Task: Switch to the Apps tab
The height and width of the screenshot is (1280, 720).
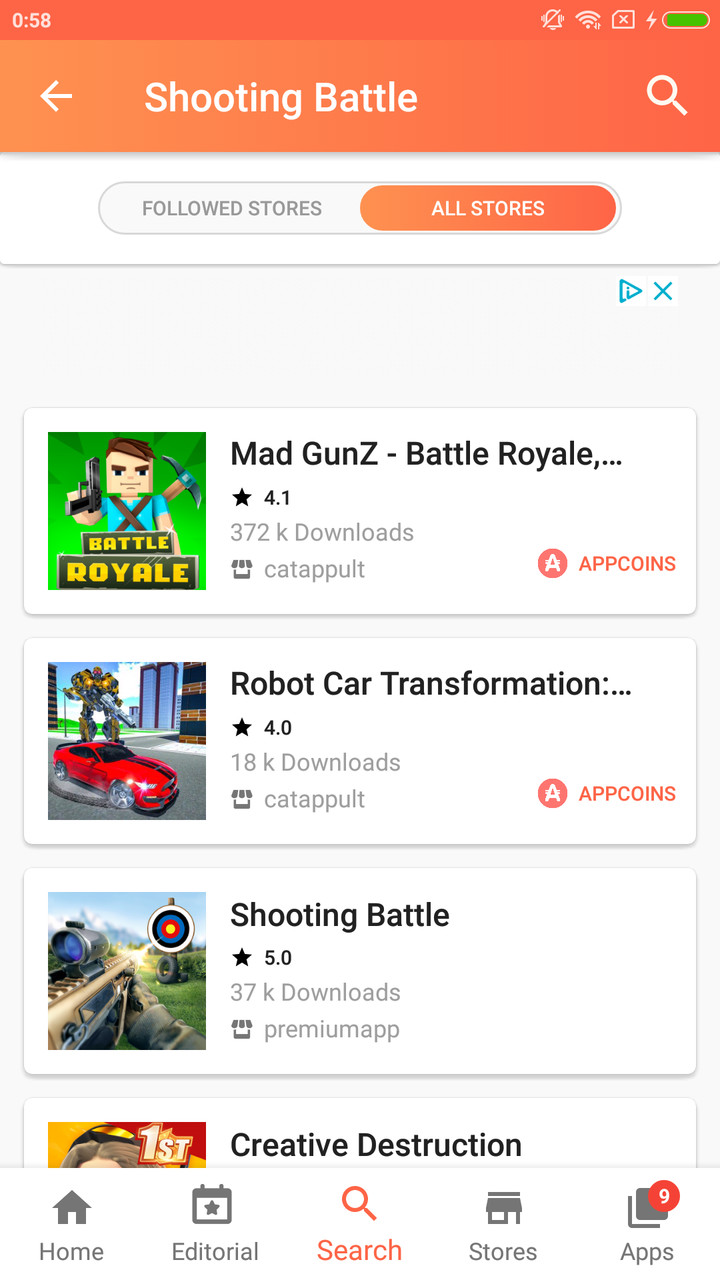Action: point(647,1226)
